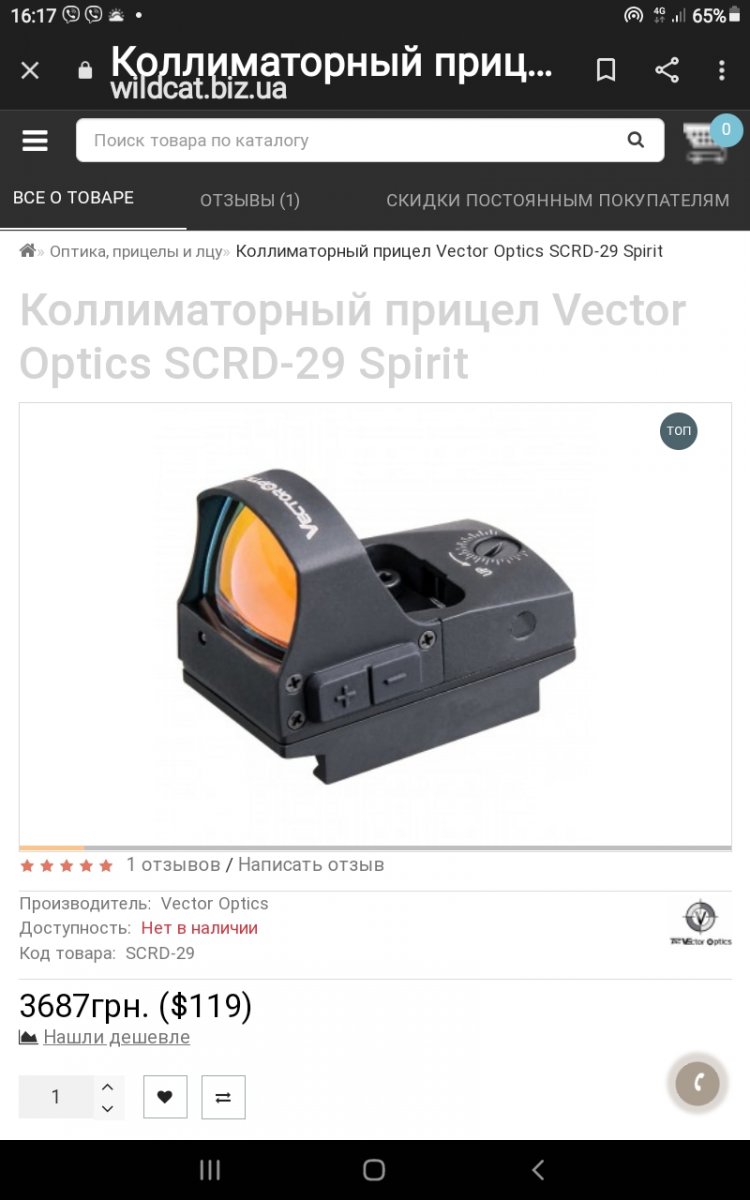Open СКИДКИ ПОСТОЯННЫМ ПОКУПАТЕЛЯМ tab

[558, 200]
